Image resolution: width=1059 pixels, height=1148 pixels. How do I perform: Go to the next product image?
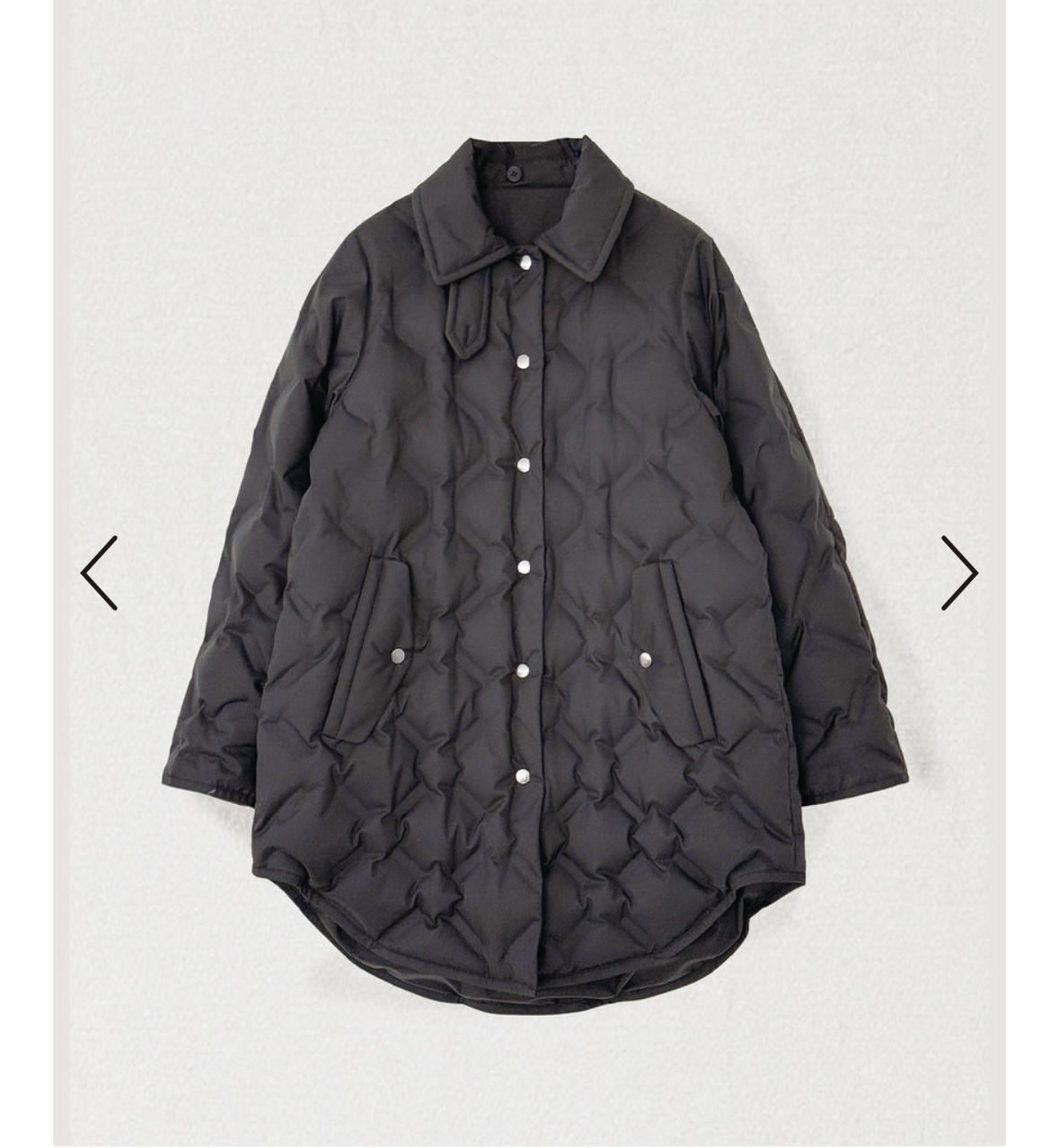[958, 573]
